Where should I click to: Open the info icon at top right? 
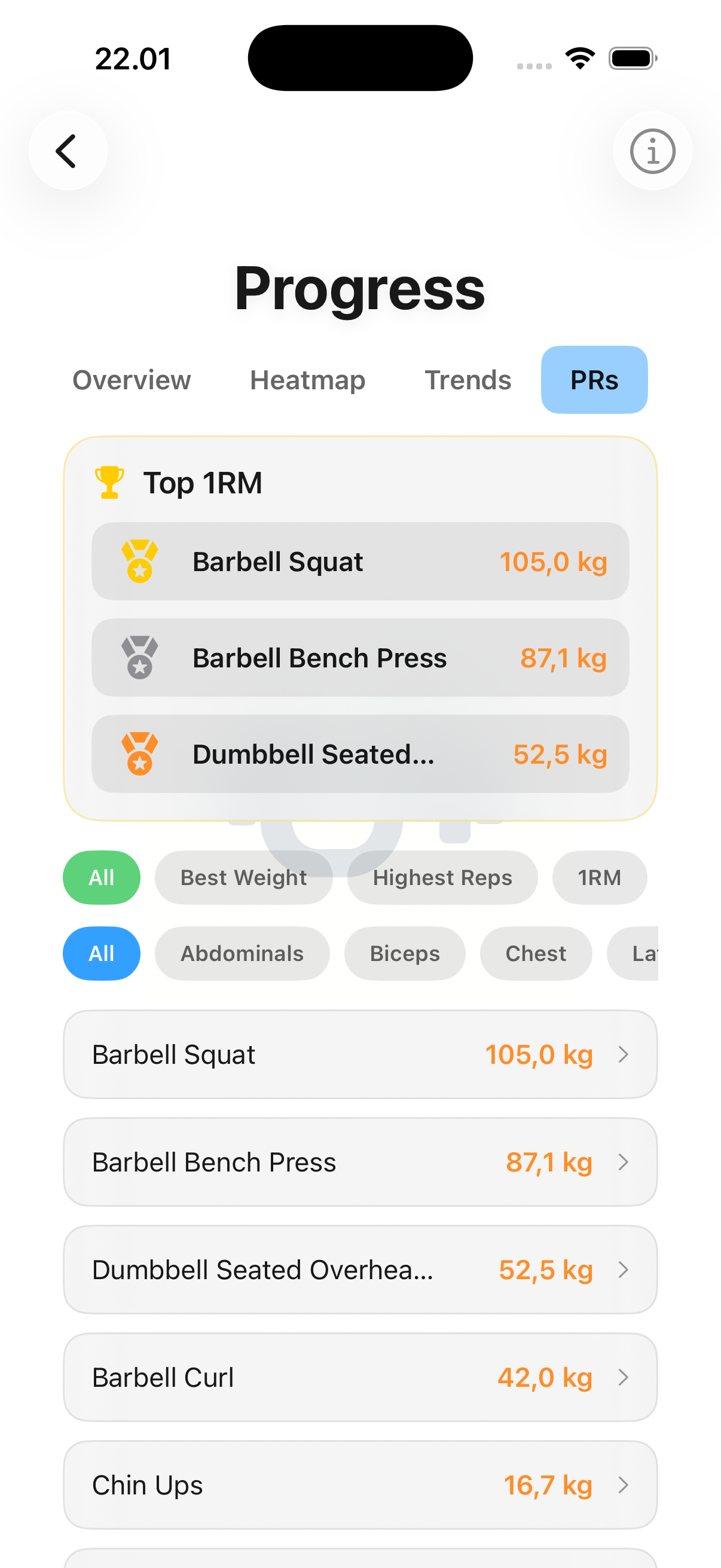tap(652, 151)
